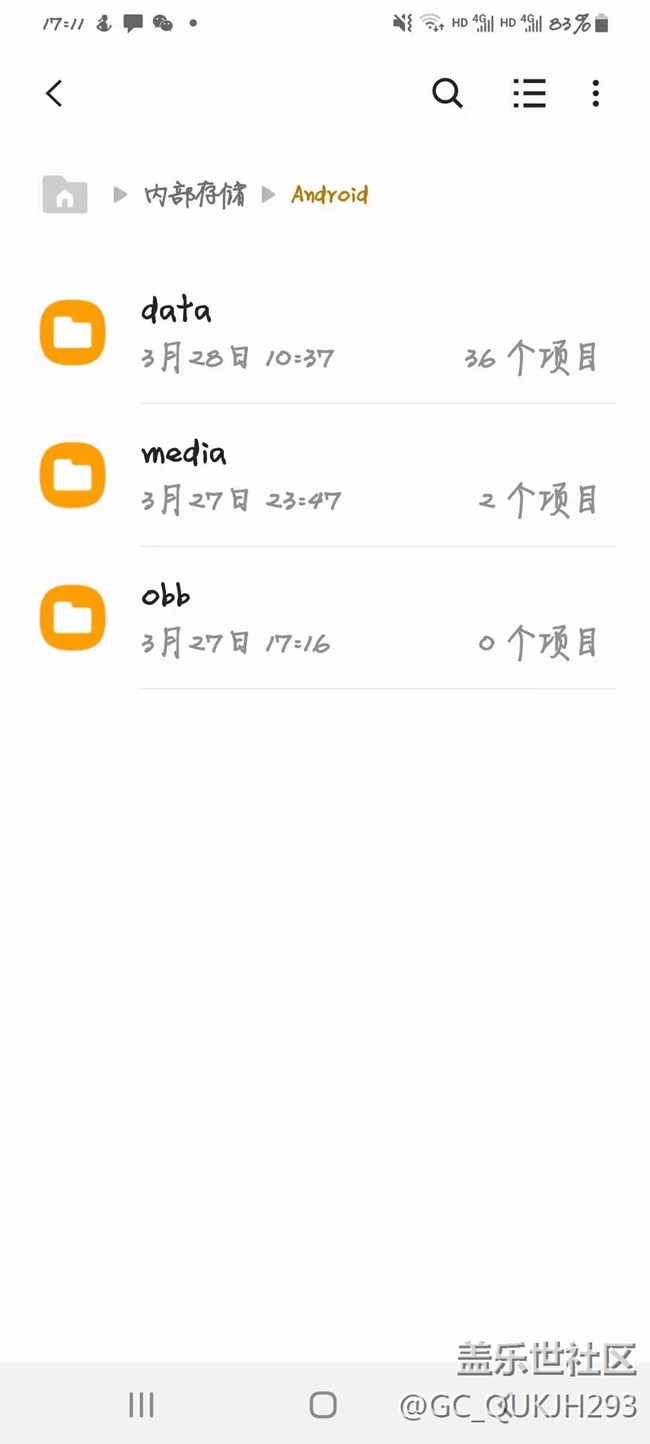The width and height of the screenshot is (650, 1444).
Task: Tap the system home button
Action: (323, 1404)
